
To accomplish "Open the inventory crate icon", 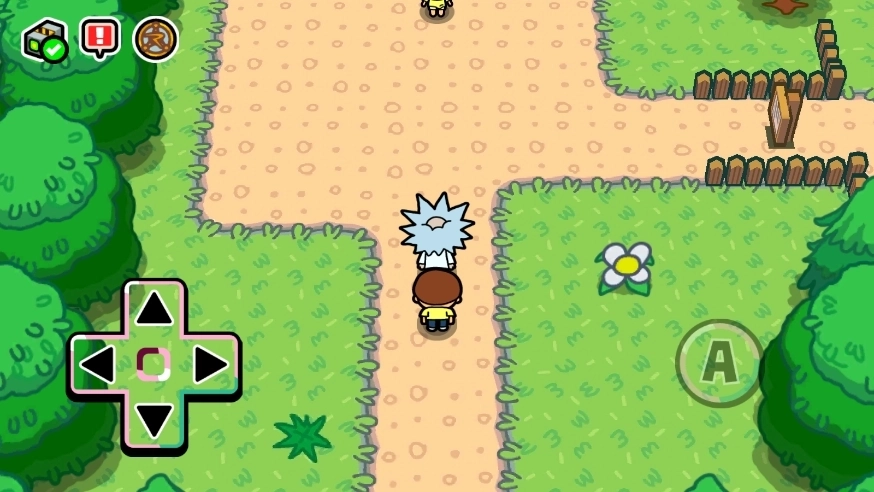I will (44, 40).
